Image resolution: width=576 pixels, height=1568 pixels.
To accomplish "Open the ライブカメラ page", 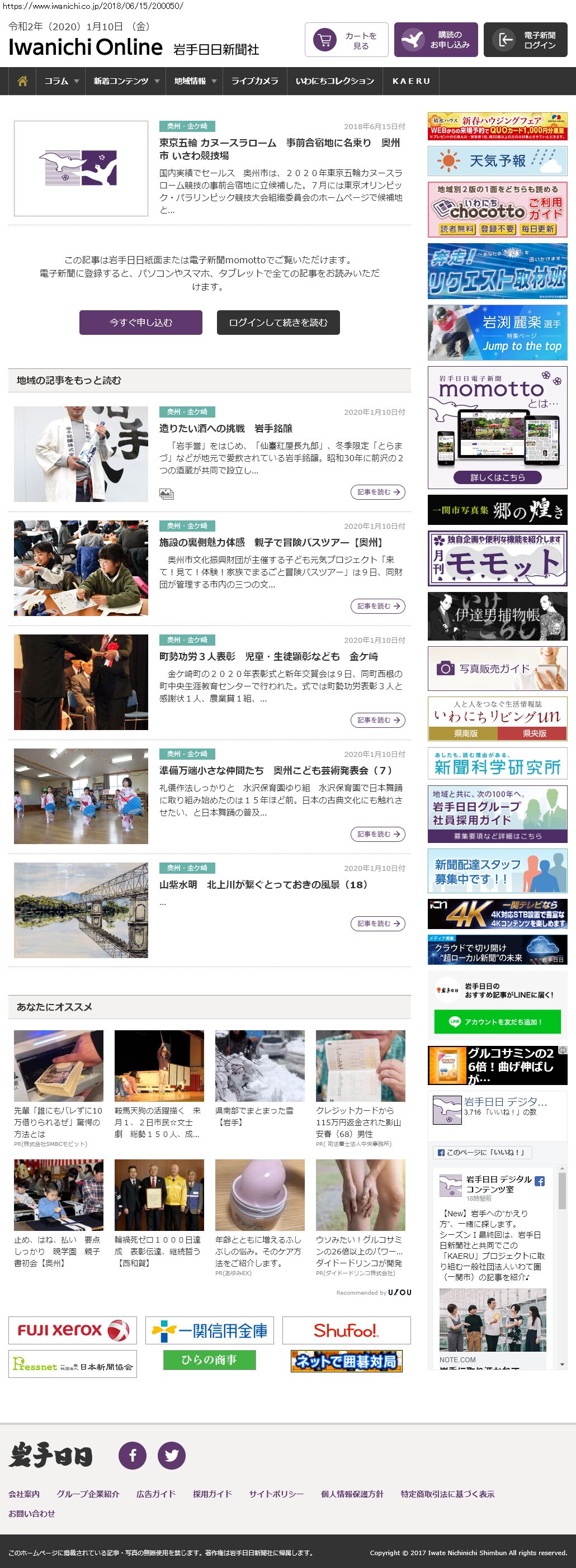I will 254,81.
